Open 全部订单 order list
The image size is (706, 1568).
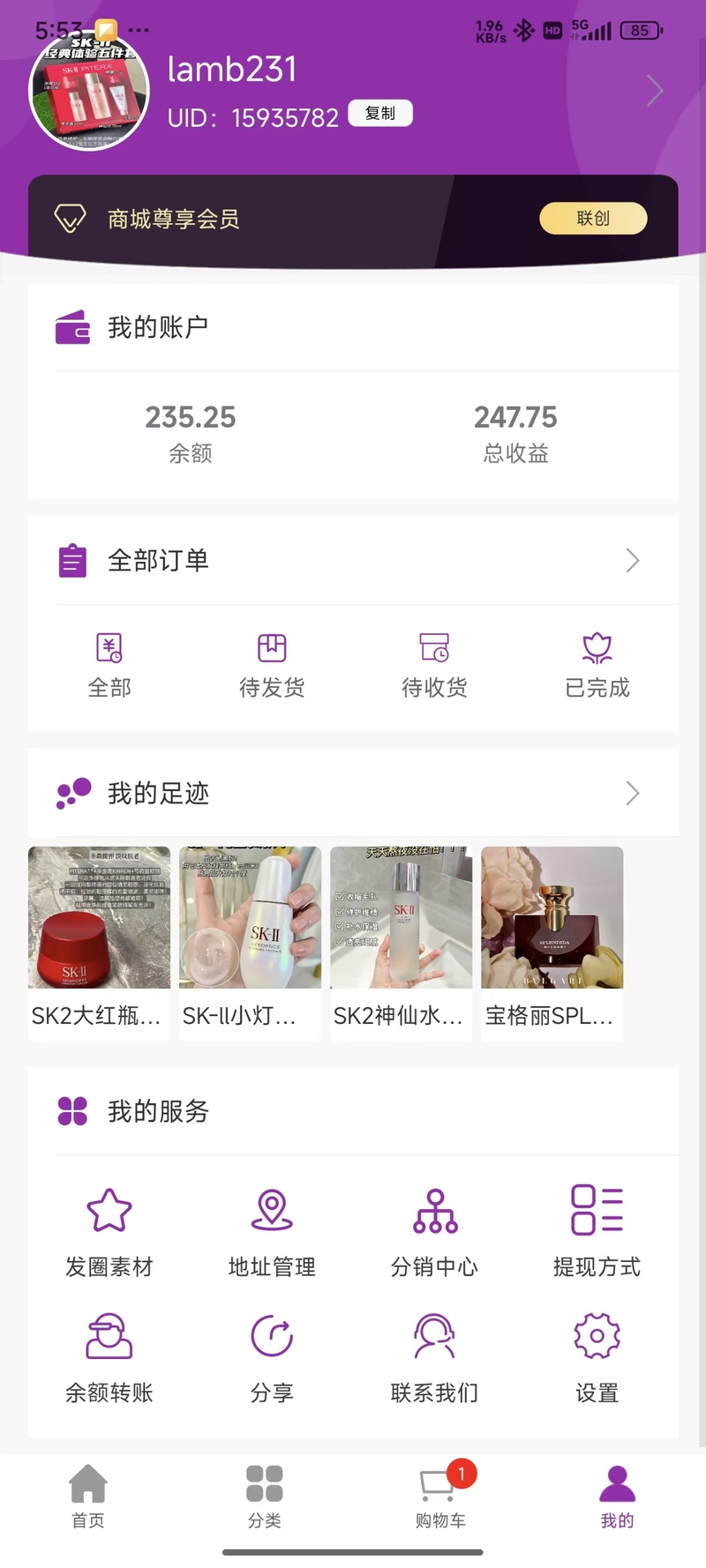pos(353,561)
